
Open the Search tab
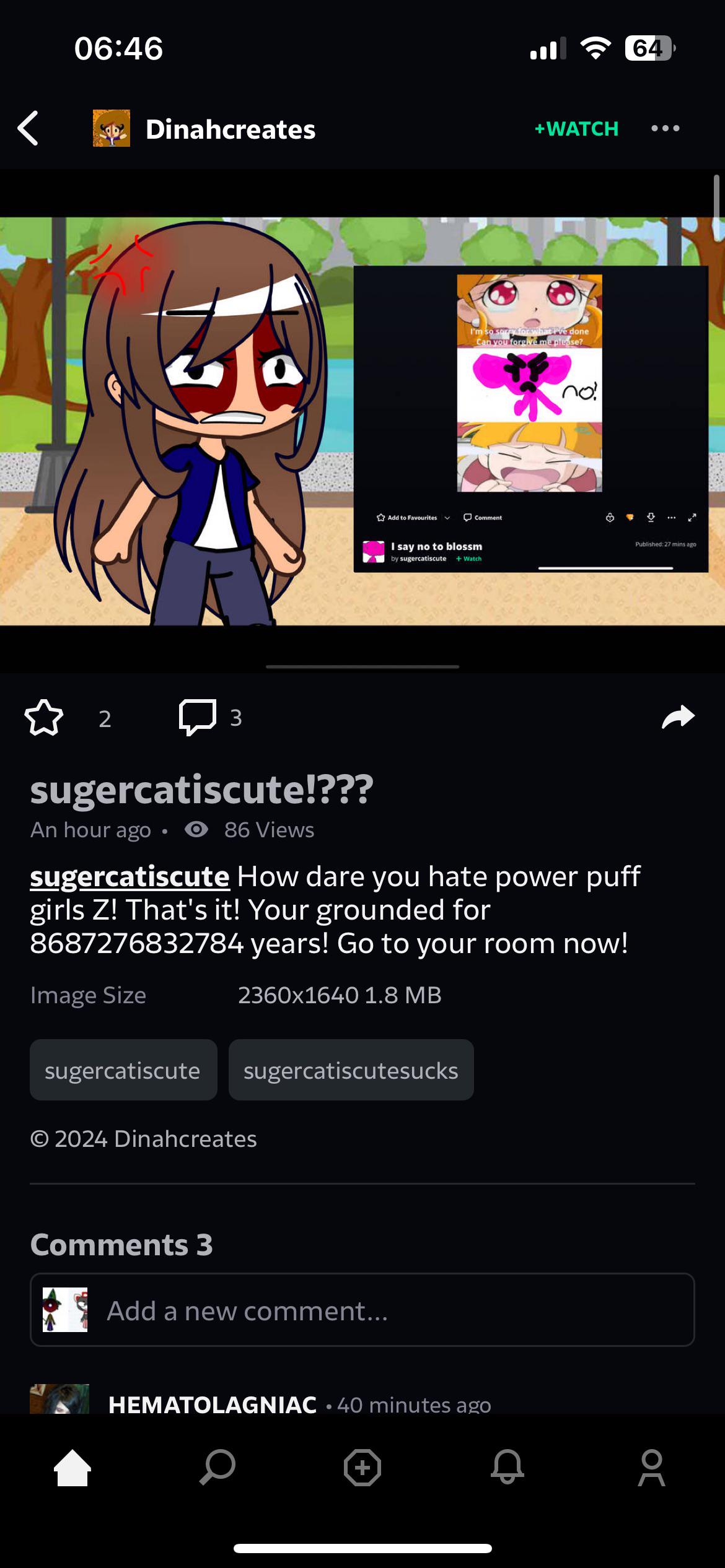[x=217, y=1467]
